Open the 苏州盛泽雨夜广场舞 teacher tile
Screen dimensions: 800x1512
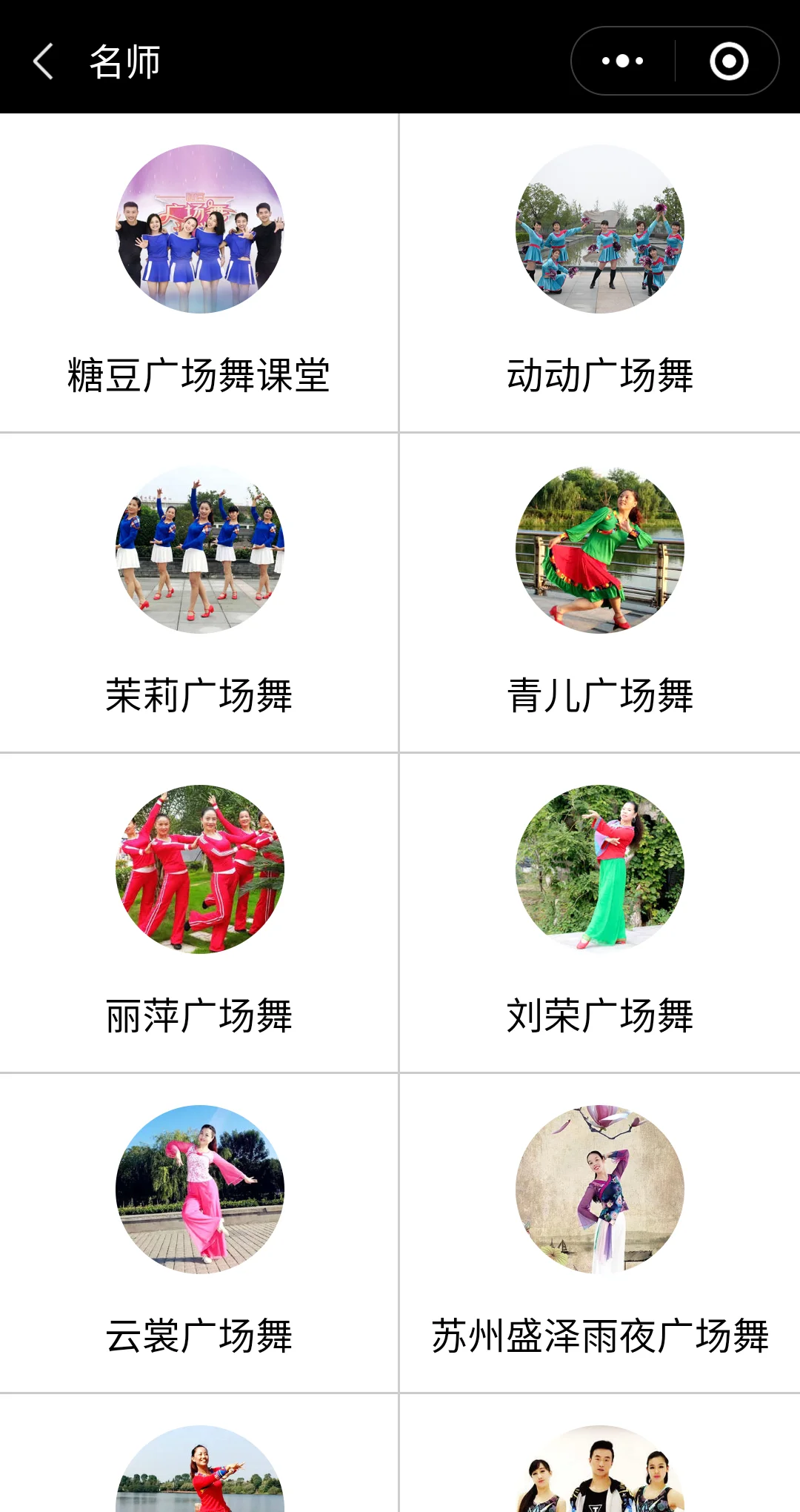(x=600, y=1233)
